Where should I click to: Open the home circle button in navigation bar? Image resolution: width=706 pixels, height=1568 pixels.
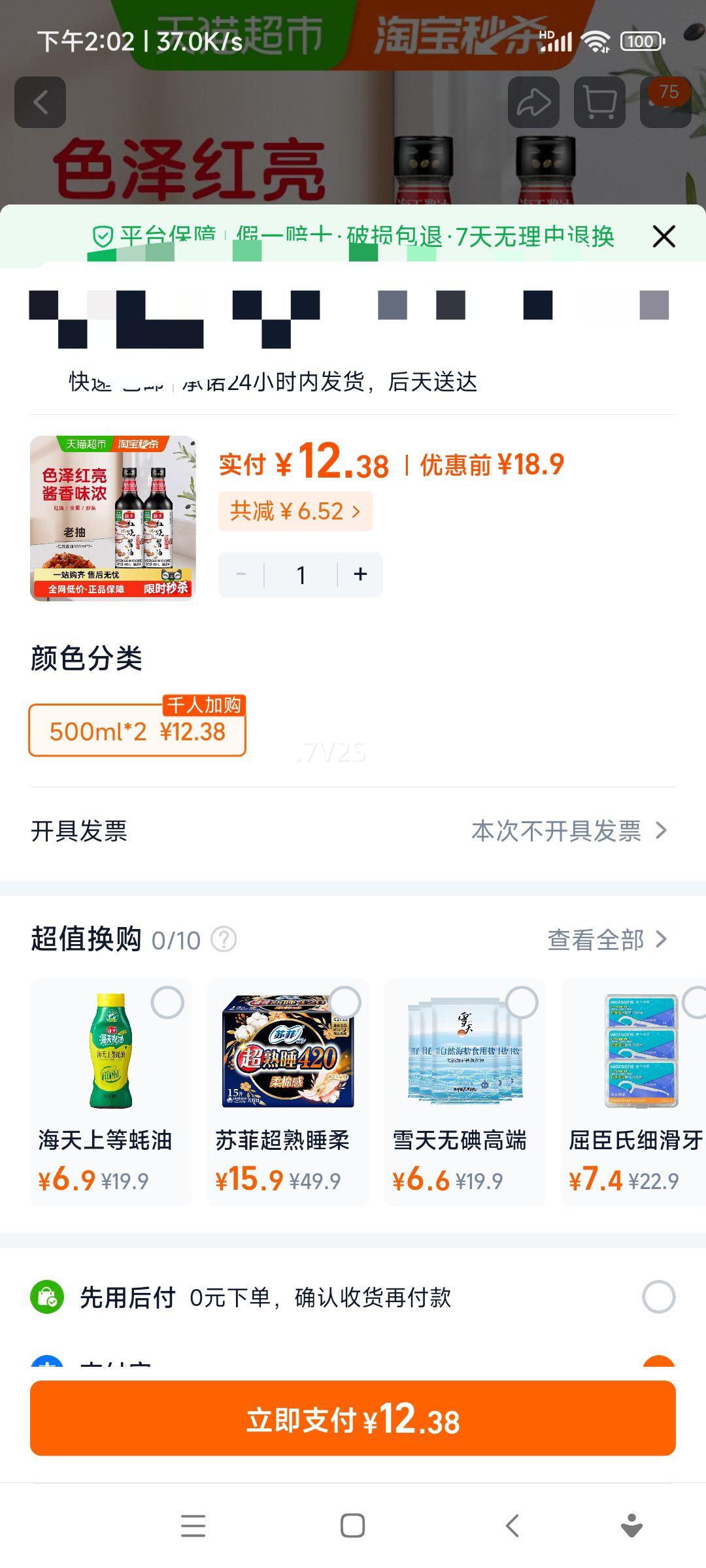click(x=353, y=1527)
